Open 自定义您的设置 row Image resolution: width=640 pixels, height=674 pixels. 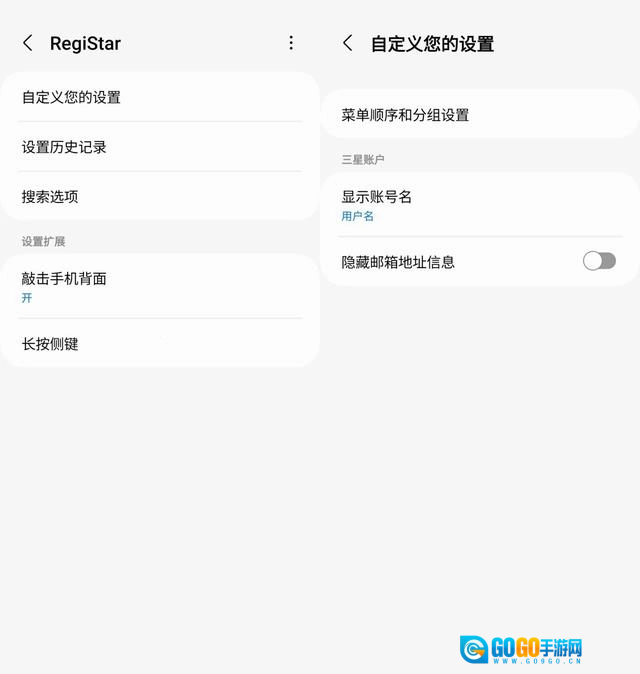pos(160,97)
